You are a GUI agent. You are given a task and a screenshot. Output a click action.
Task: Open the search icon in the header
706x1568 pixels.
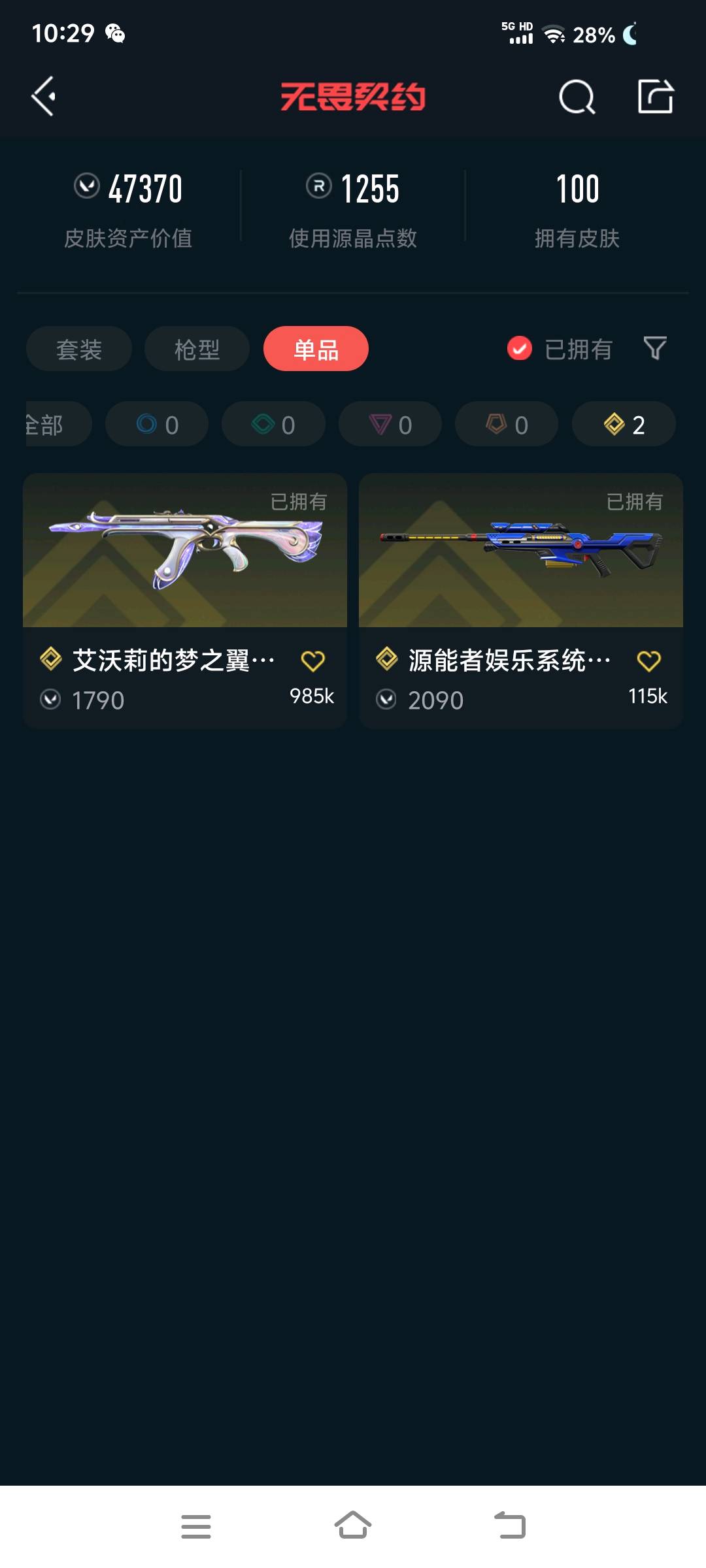pos(577,98)
